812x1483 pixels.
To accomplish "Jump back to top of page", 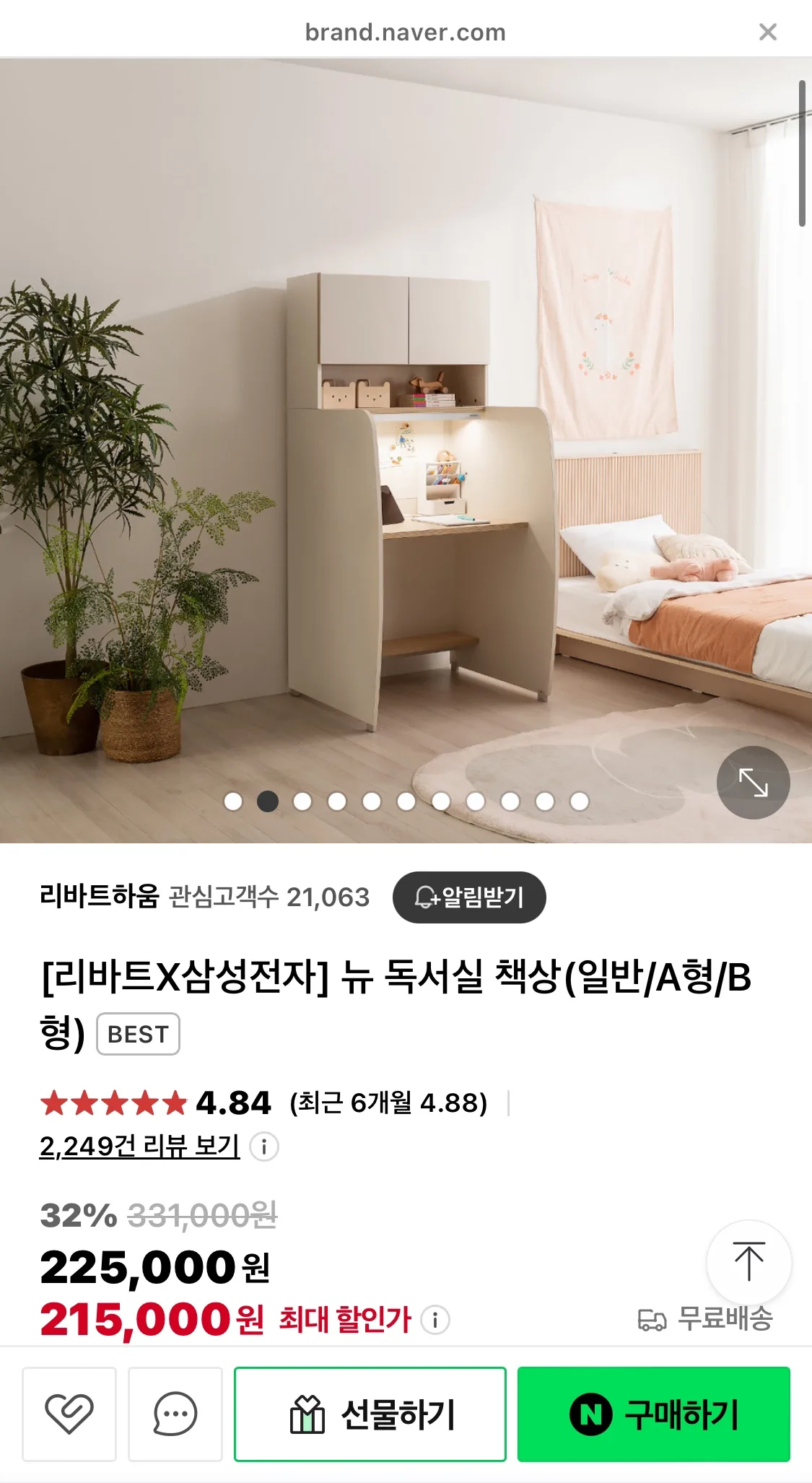I will [x=748, y=1261].
